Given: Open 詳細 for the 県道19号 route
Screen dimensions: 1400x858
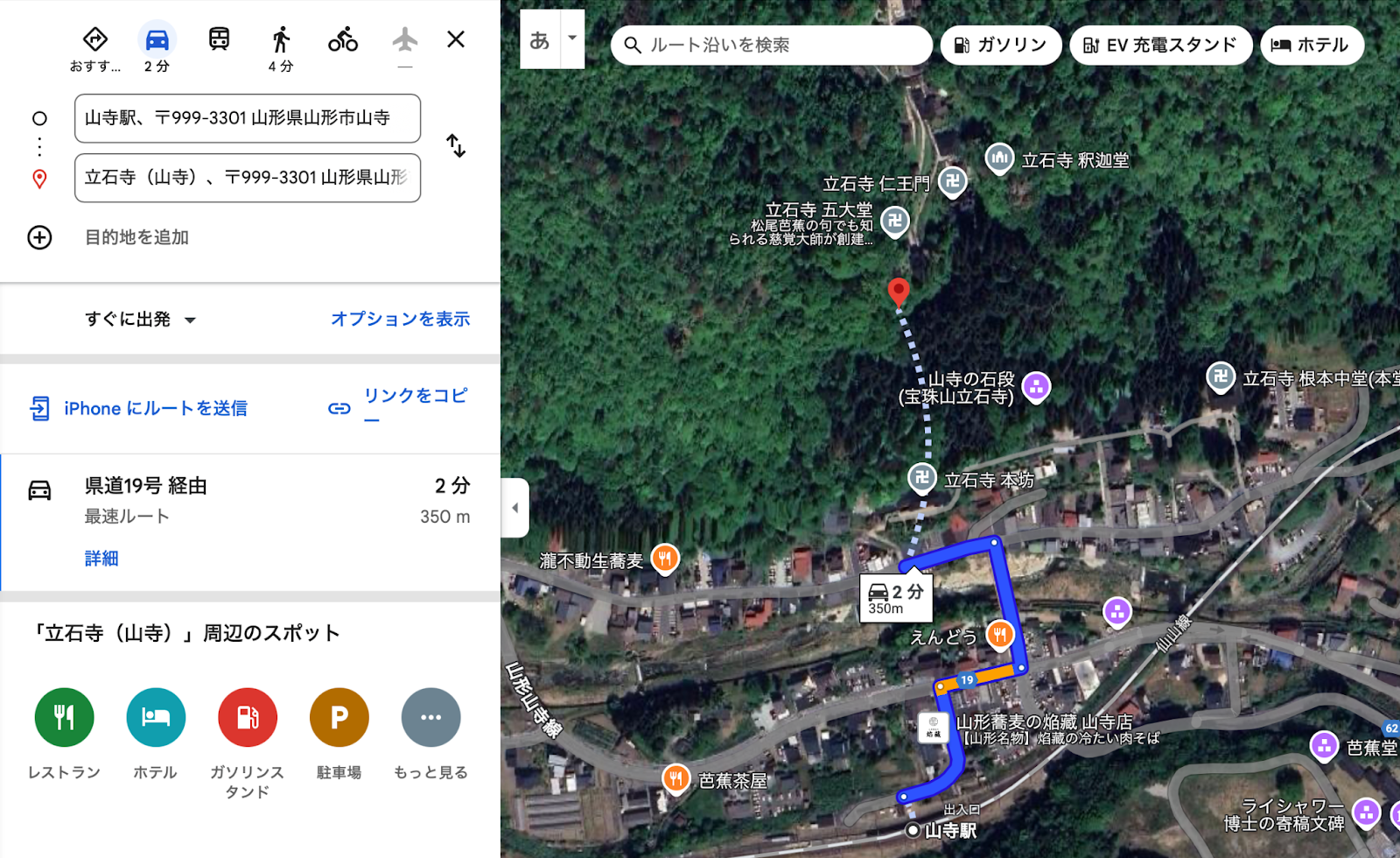Looking at the screenshot, I should coord(101,559).
